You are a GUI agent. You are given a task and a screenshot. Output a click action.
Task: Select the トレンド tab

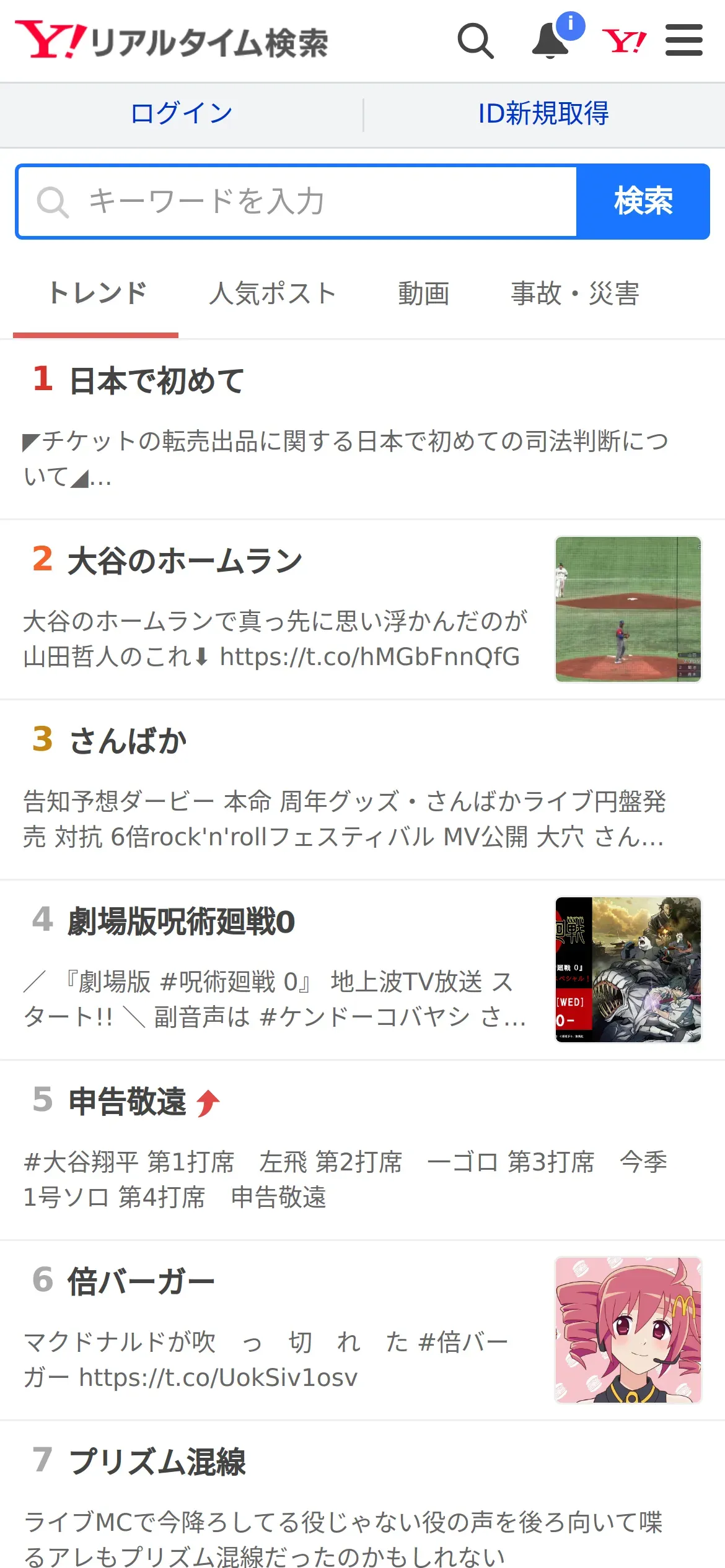[97, 294]
